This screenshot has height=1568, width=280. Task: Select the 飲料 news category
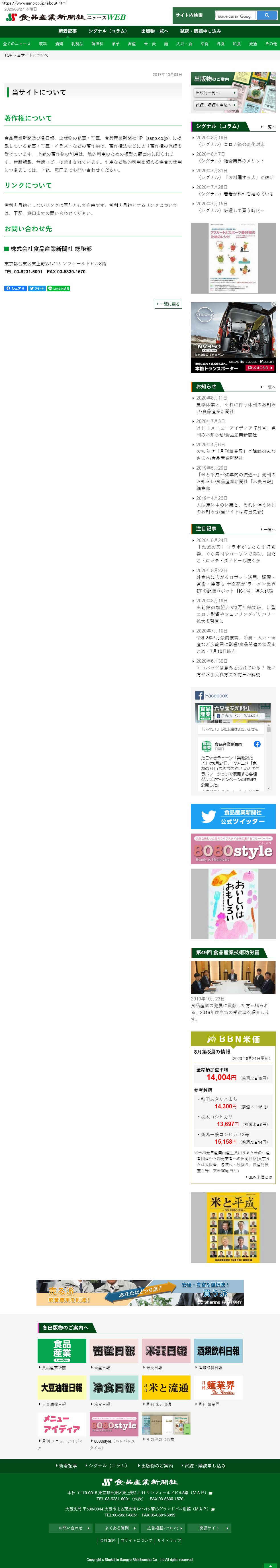click(43, 44)
